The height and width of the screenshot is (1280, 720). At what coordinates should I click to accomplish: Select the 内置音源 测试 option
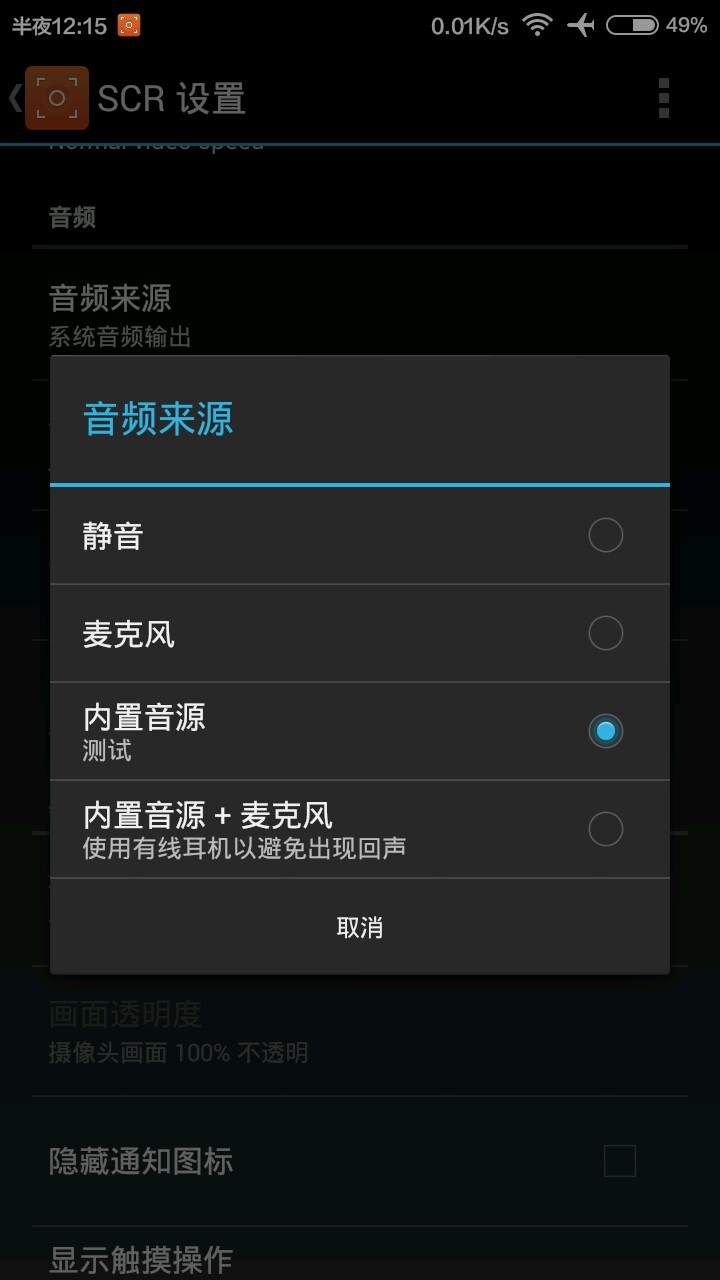359,732
